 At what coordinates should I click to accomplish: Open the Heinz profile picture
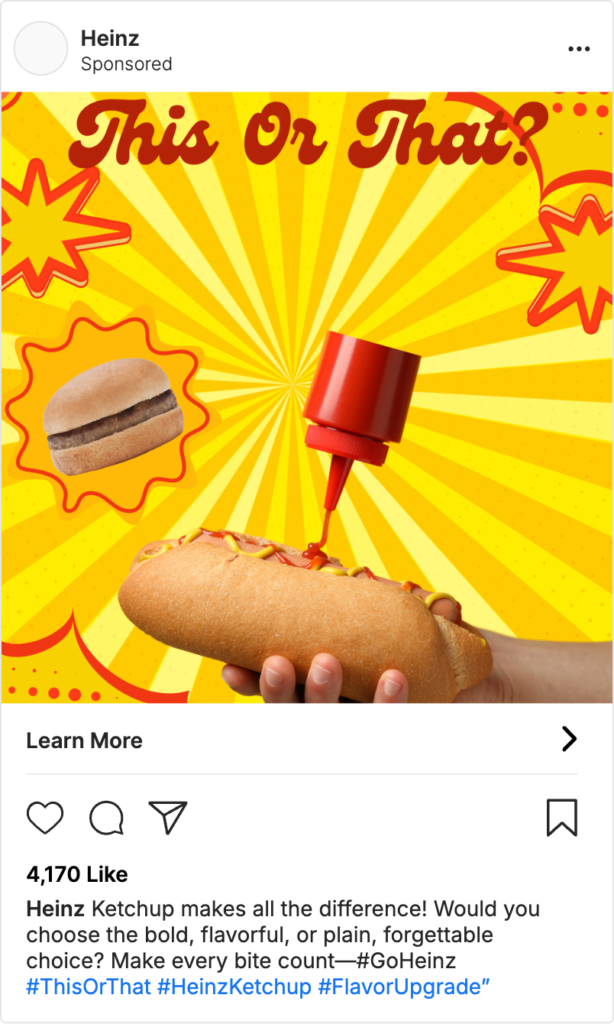point(41,49)
